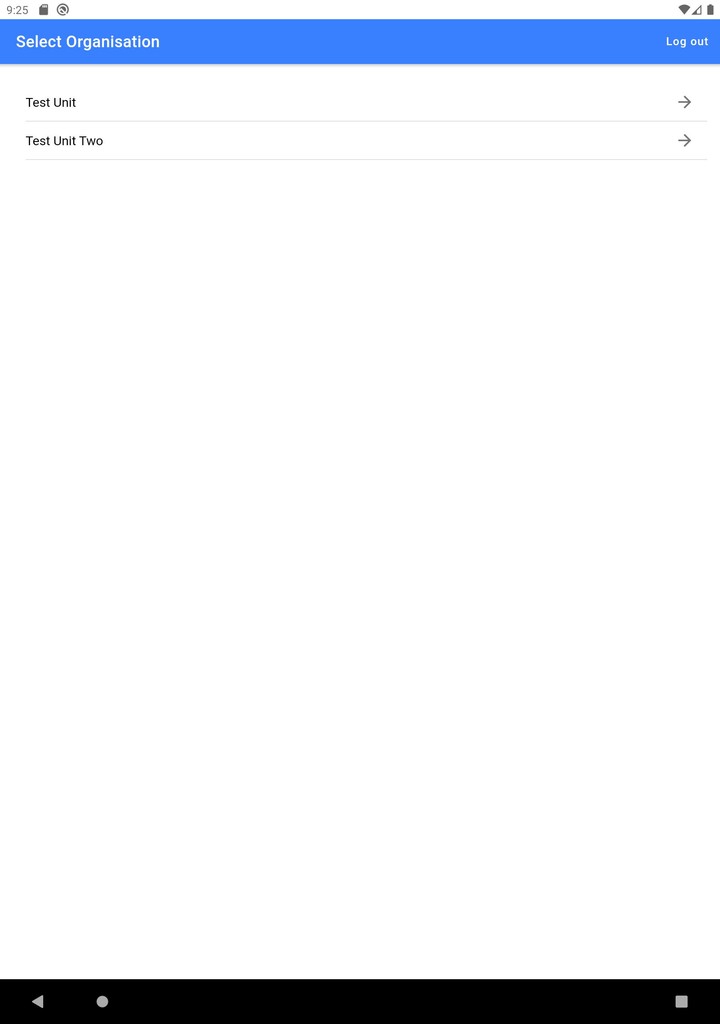This screenshot has width=720, height=1024.
Task: Go back using the system back button
Action: pos(38,1001)
